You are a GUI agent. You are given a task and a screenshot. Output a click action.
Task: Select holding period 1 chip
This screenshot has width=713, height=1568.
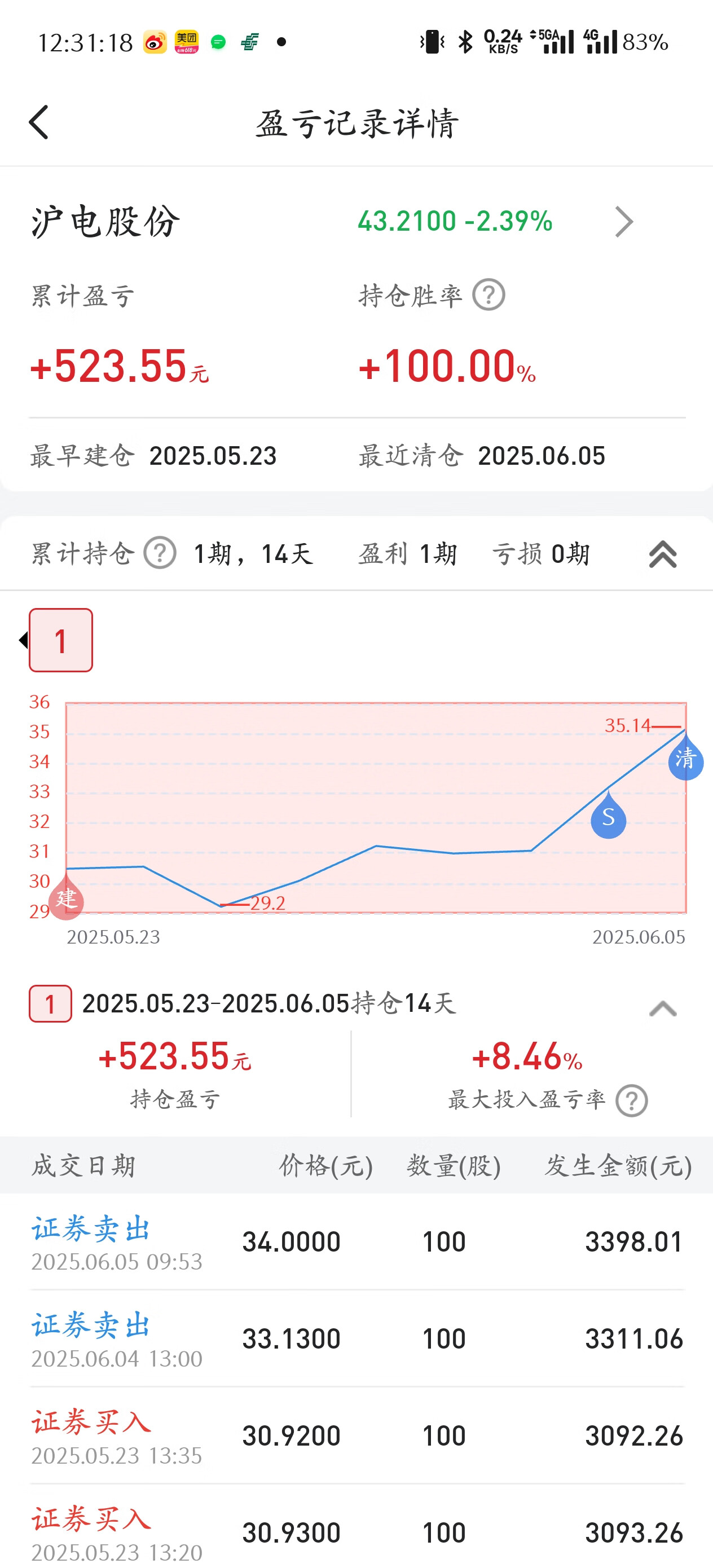point(61,640)
